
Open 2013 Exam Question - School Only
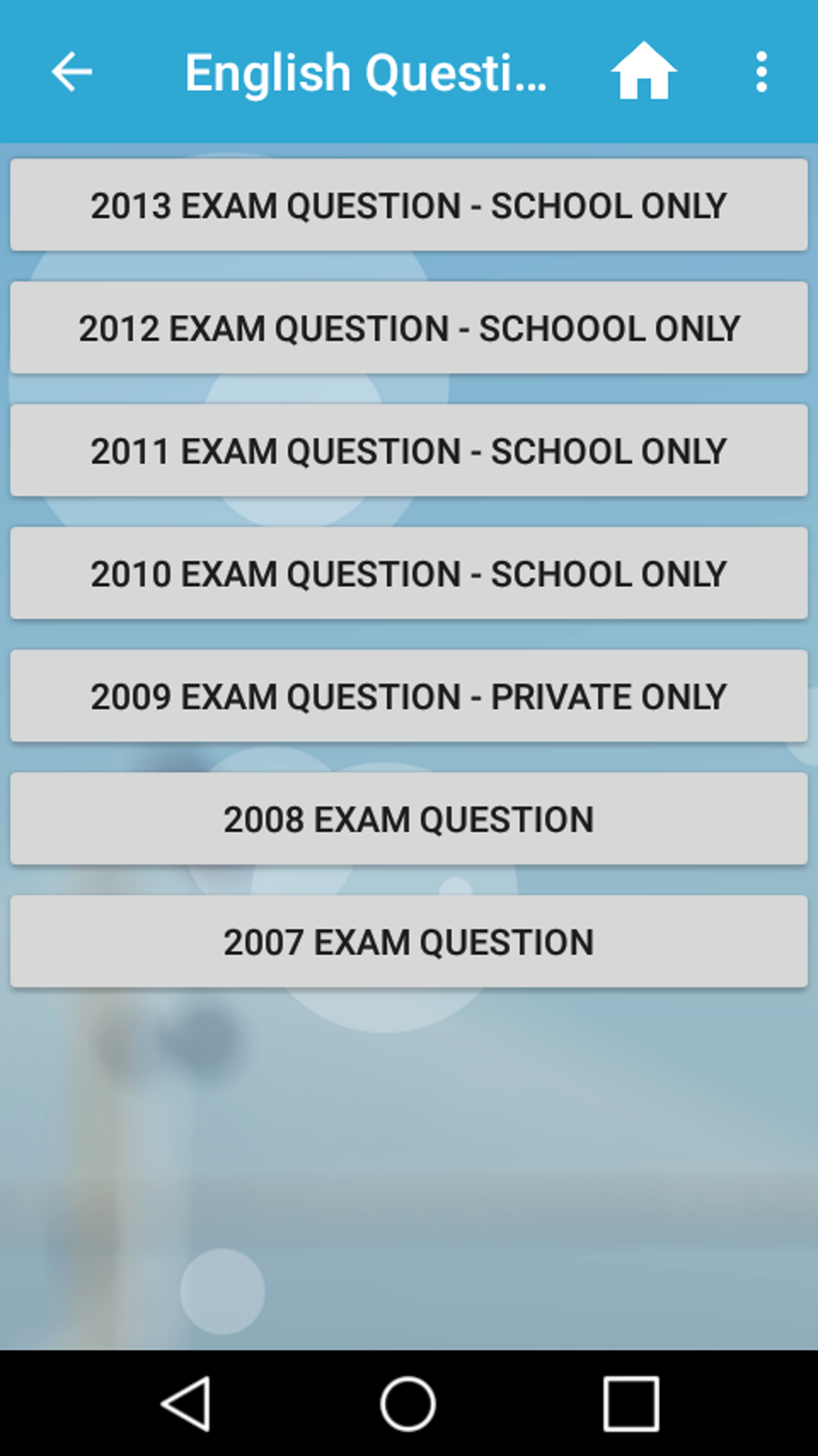point(409,205)
